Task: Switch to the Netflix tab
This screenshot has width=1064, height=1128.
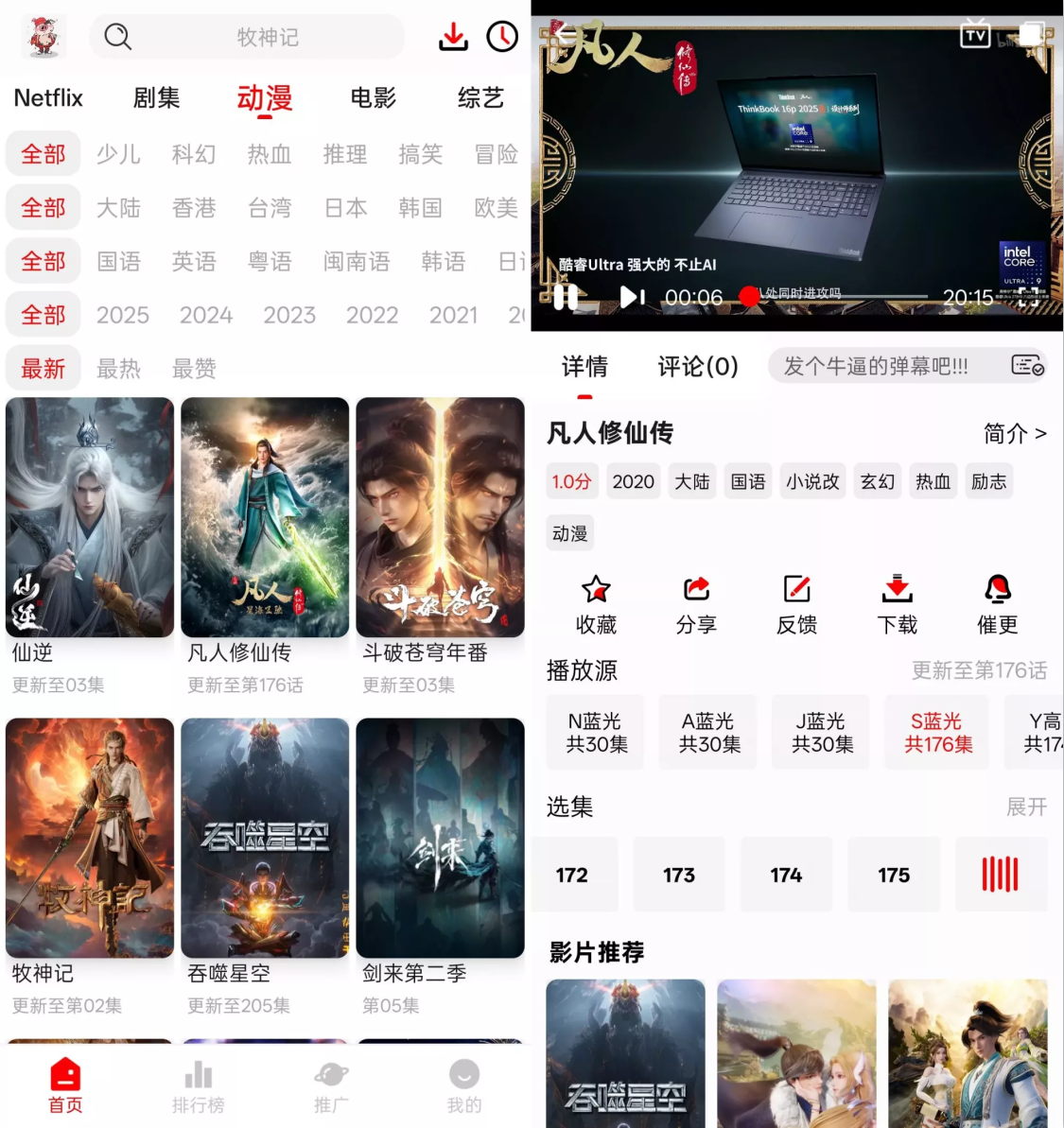Action: 48,97
